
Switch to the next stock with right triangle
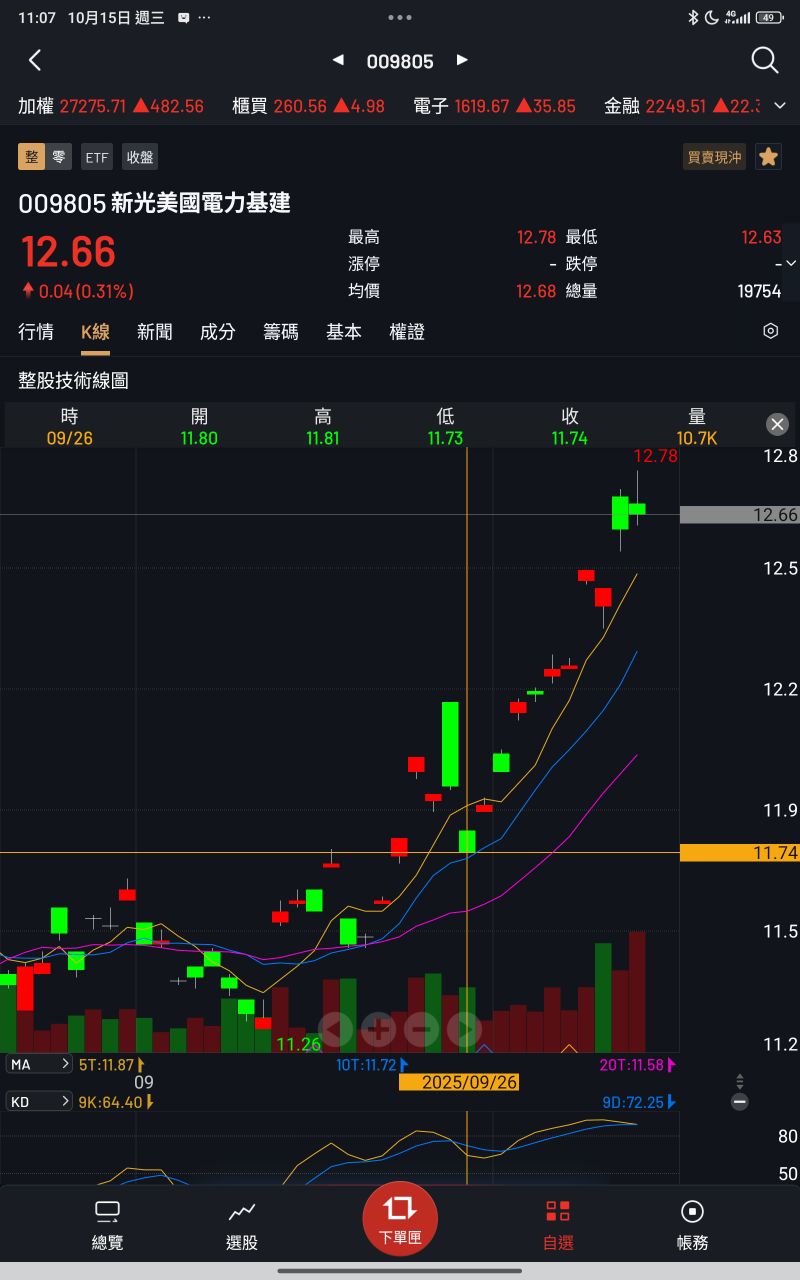click(462, 60)
